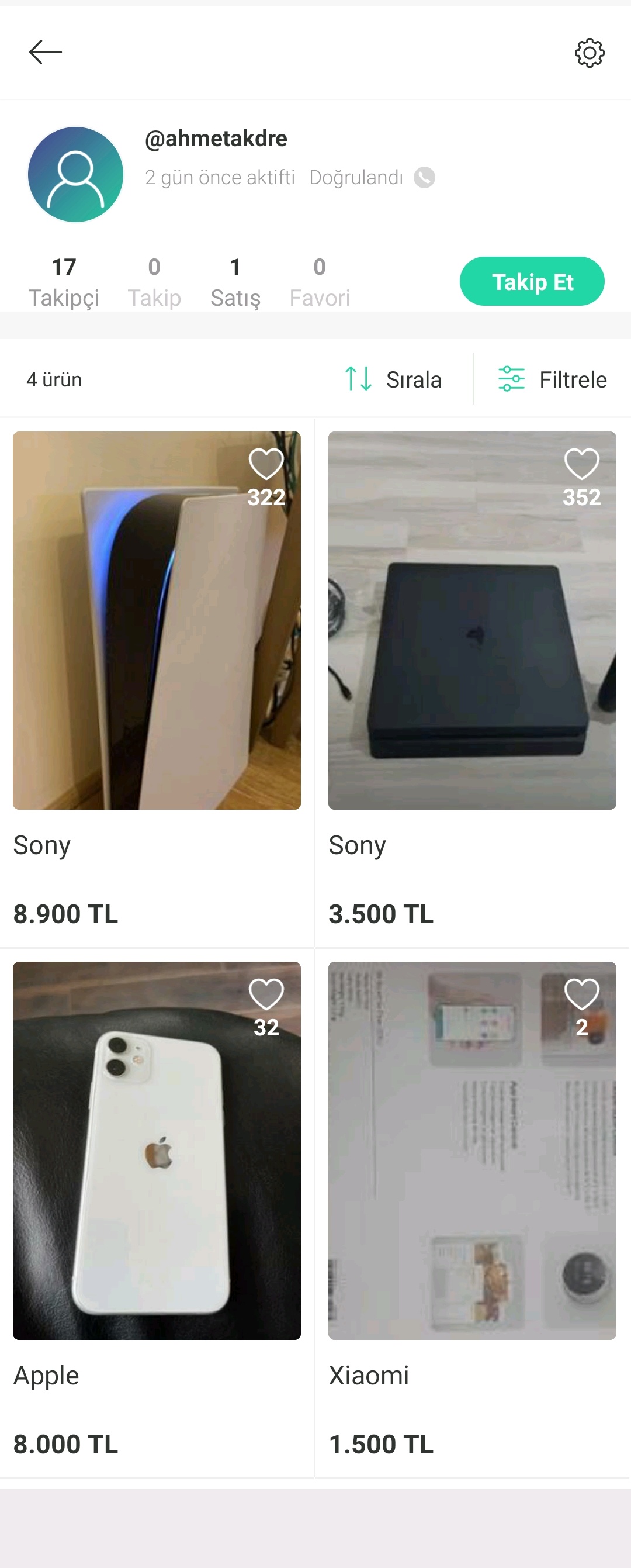
Task: View the 1 Satış sales count
Action: (235, 282)
